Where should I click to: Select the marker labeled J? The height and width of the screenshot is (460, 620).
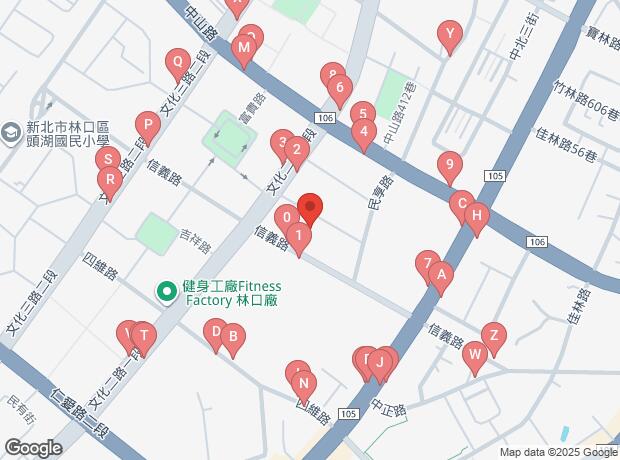(380, 367)
